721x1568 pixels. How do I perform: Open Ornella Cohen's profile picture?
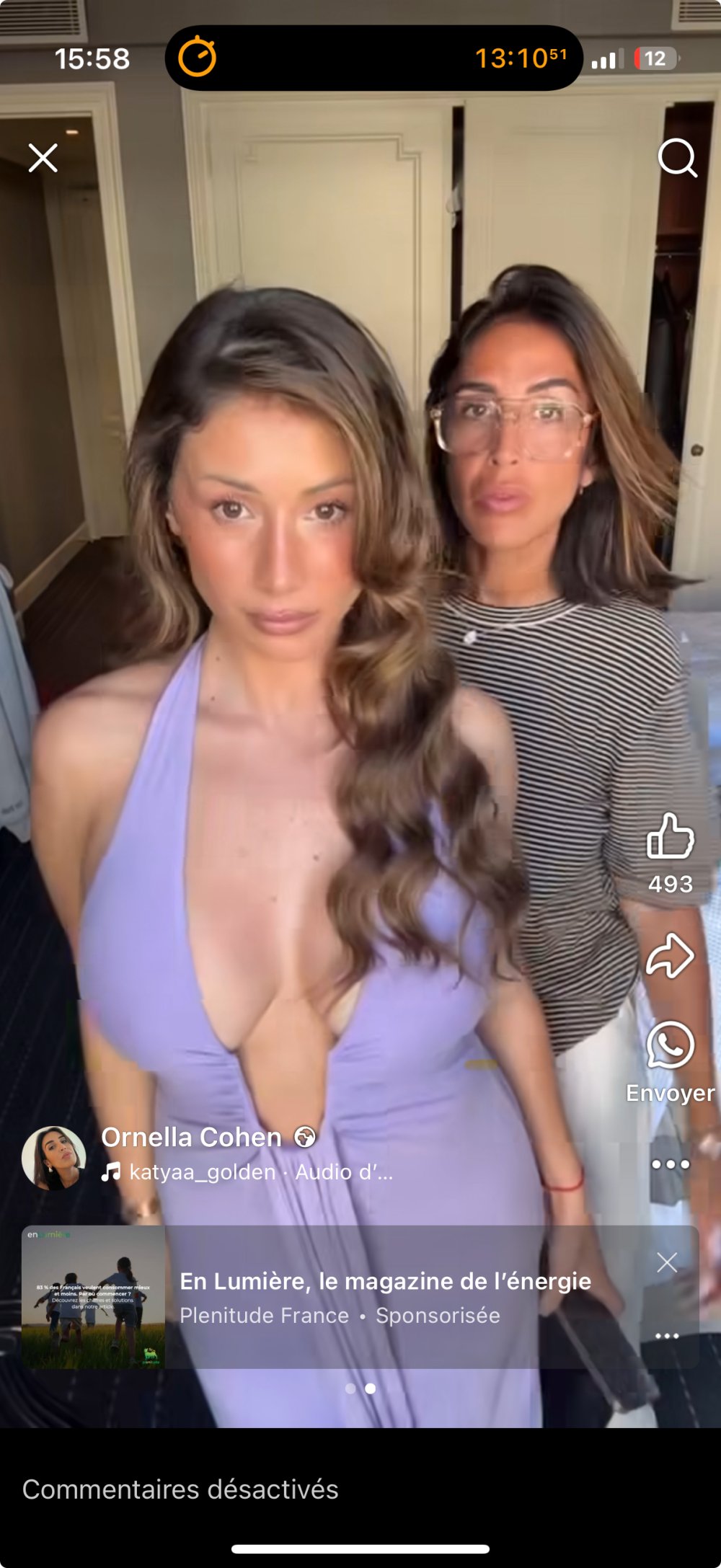click(54, 1158)
